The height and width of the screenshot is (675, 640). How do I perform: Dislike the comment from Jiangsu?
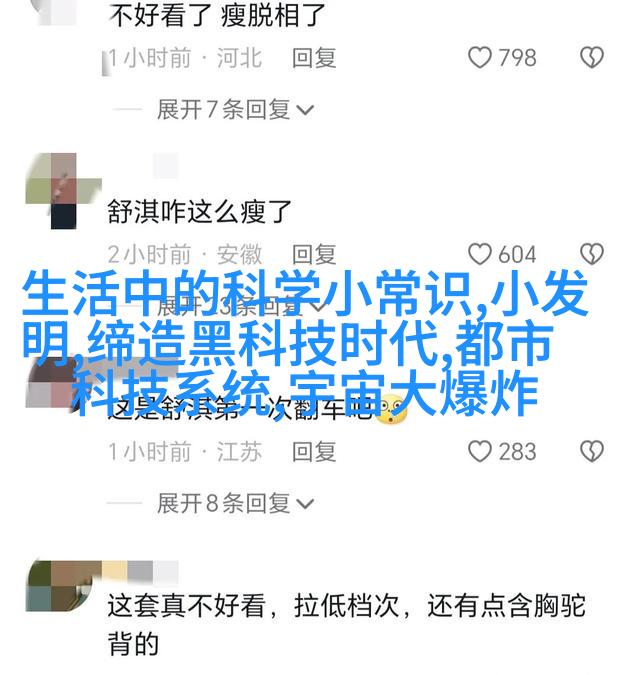pyautogui.click(x=593, y=452)
